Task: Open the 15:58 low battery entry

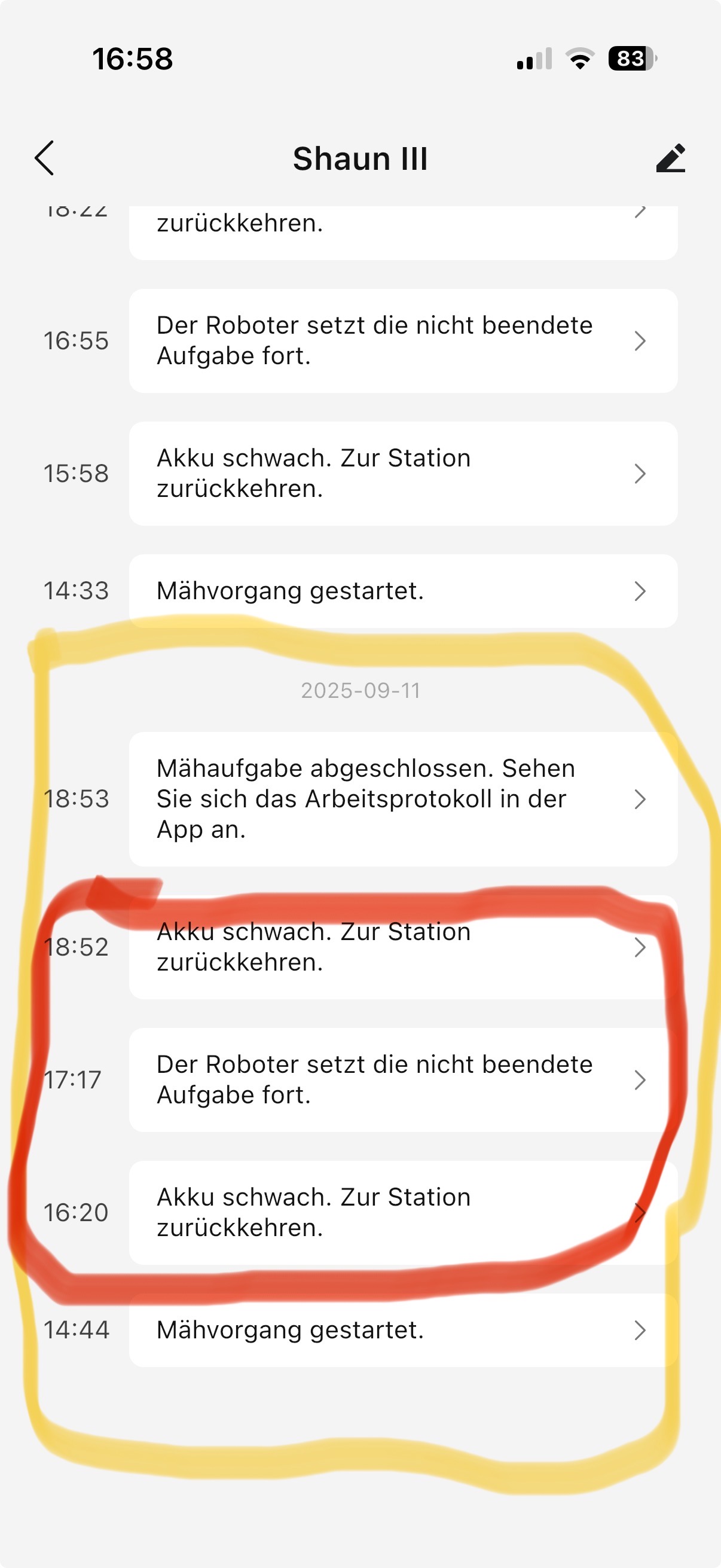Action: tap(403, 474)
